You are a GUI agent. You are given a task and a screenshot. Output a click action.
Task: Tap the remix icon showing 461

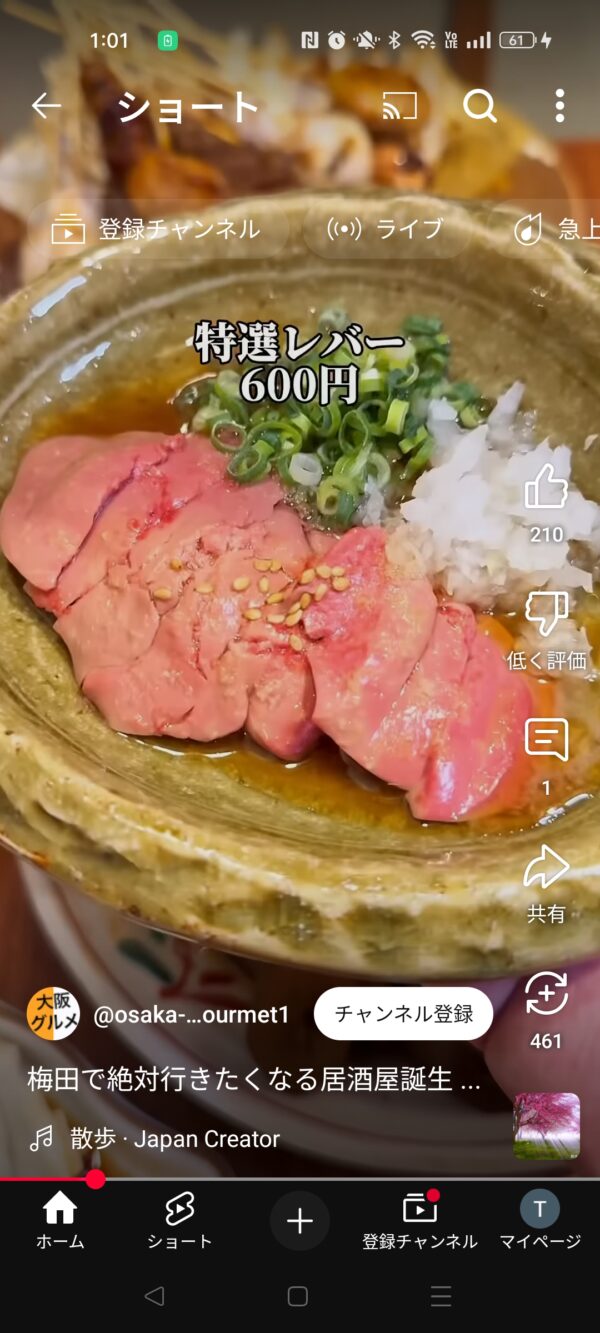point(546,995)
